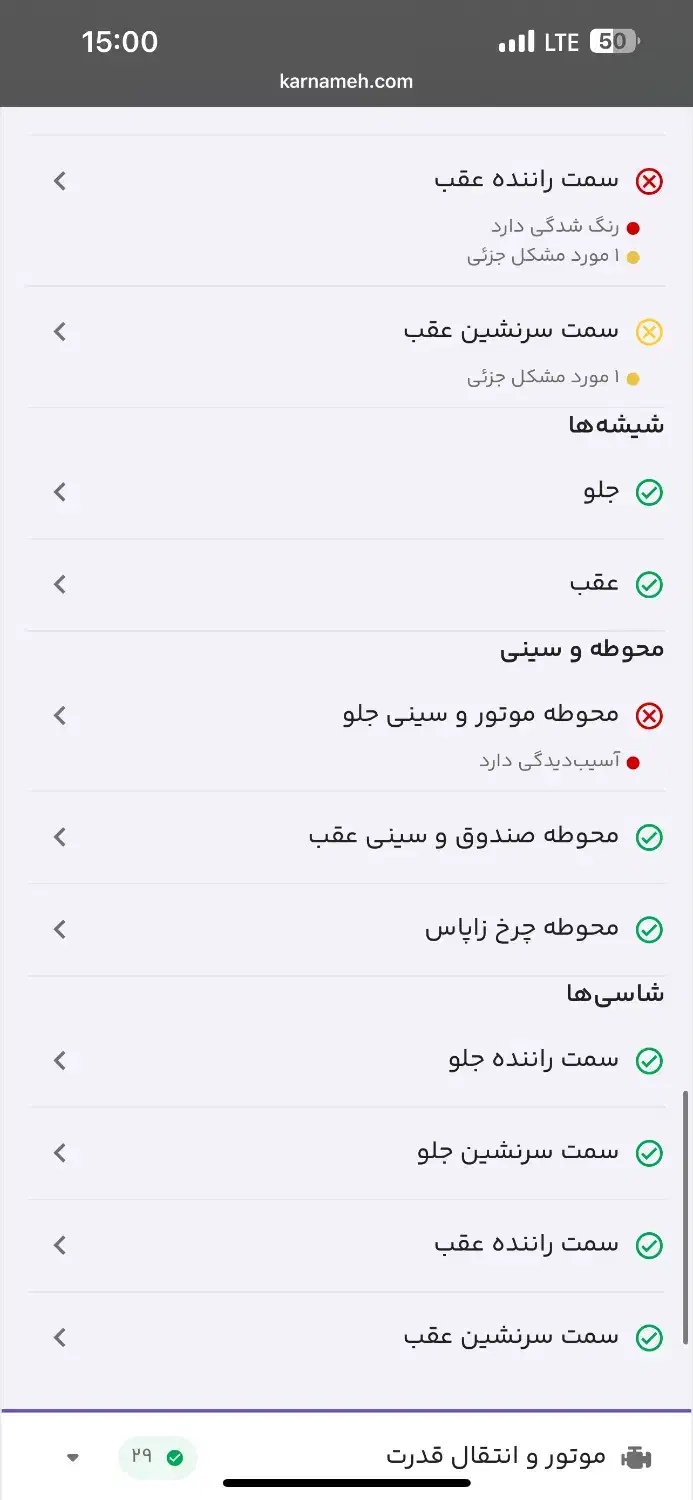The width and height of the screenshot is (693, 1500).
Task: Open the شاسی‌ها row سمت راننده عقب
Action: 346,1245
